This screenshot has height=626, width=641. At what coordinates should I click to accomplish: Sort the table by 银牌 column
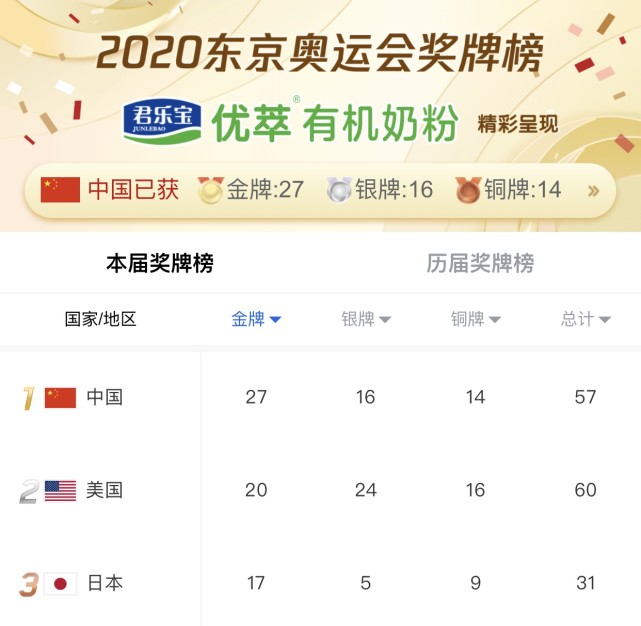coord(366,320)
